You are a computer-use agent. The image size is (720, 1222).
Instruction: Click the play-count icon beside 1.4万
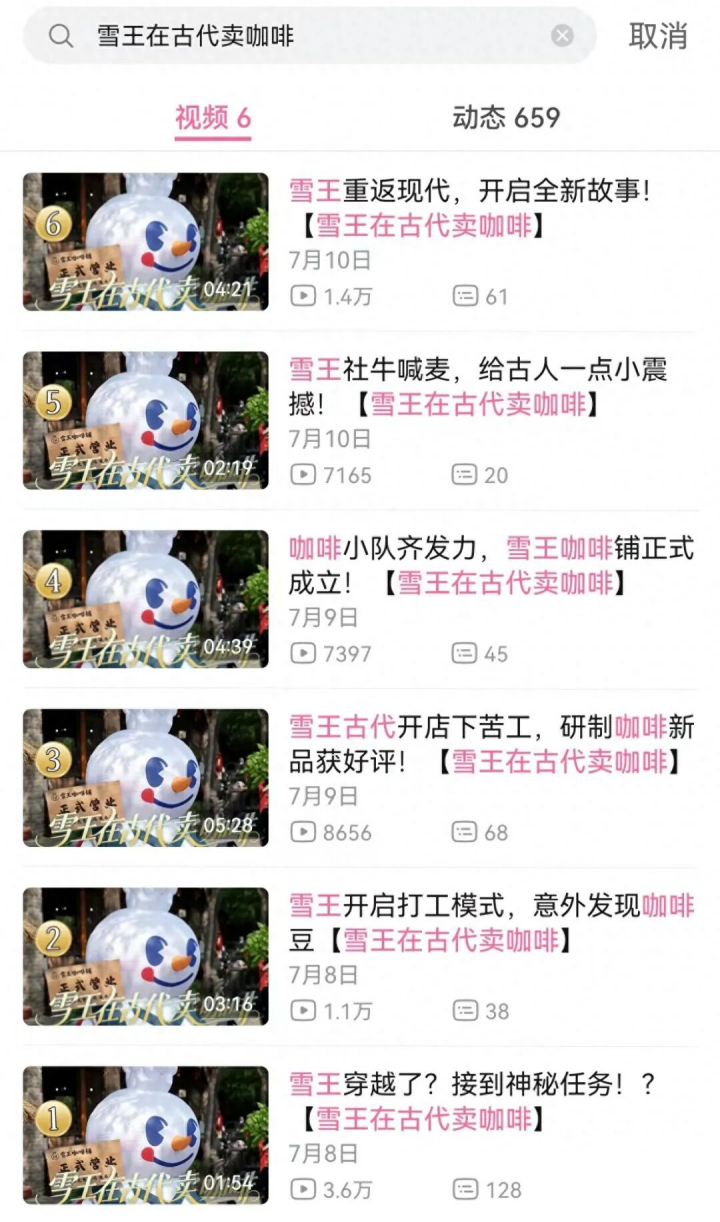click(x=305, y=296)
